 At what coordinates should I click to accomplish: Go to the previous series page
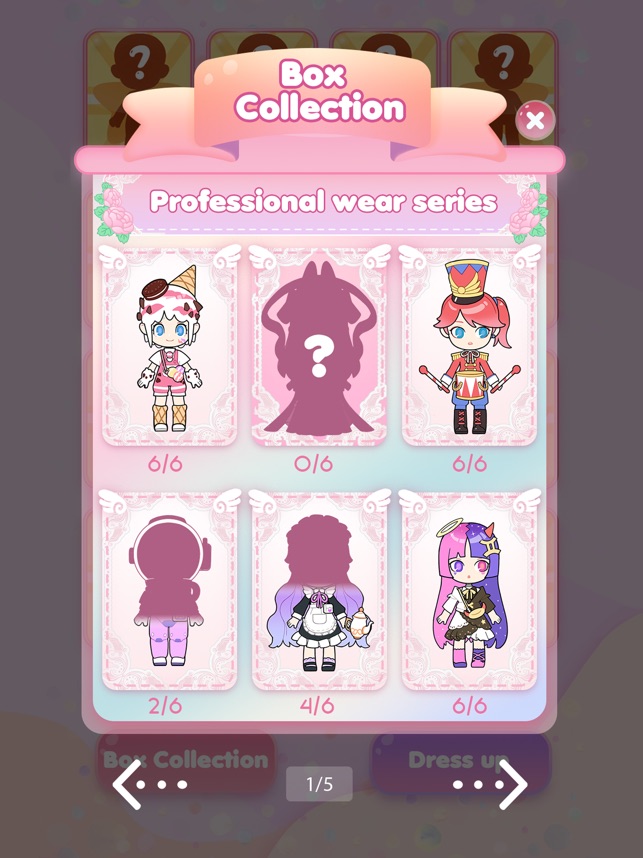(129, 784)
